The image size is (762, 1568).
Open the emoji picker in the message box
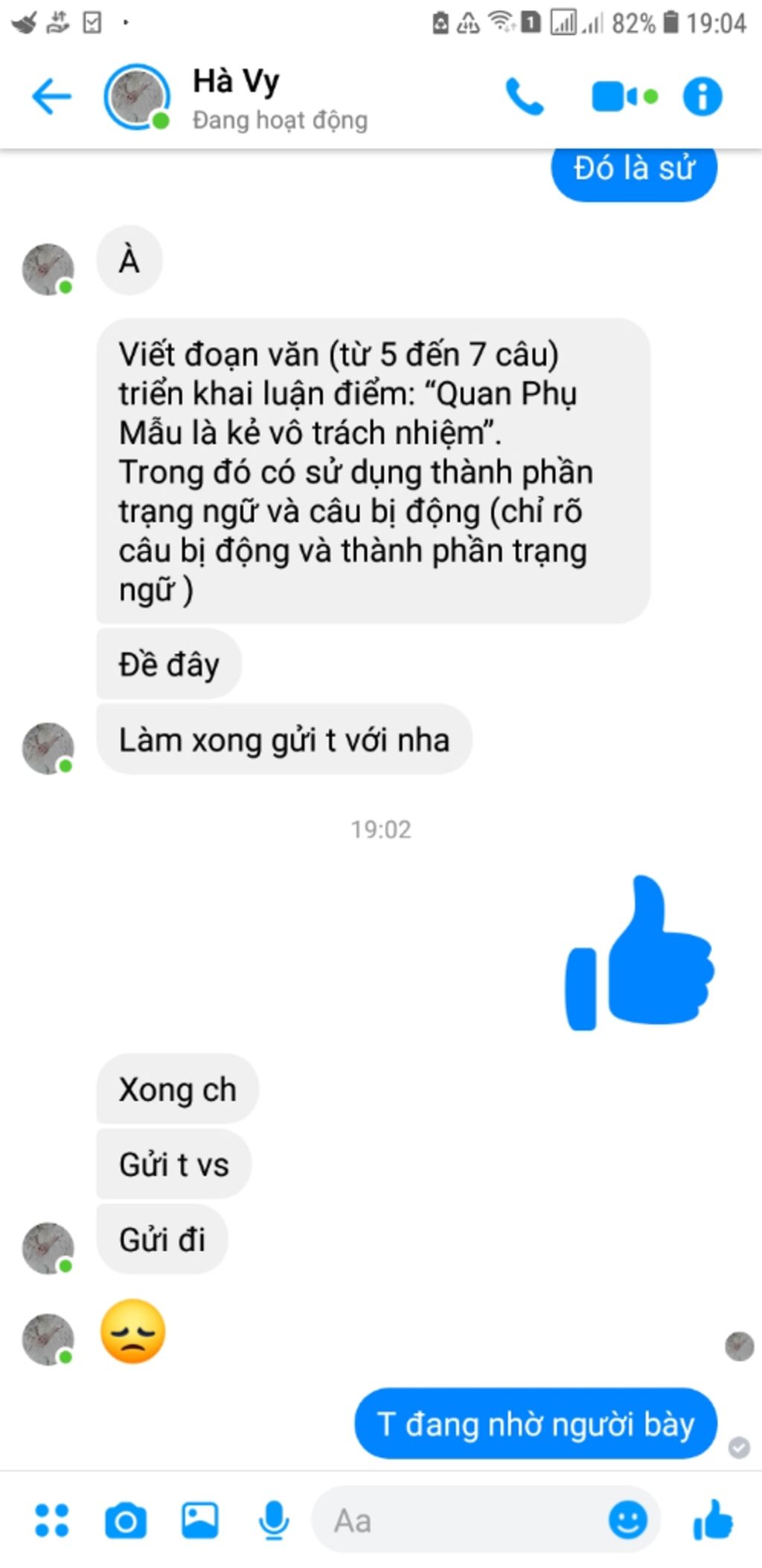coord(627,1520)
